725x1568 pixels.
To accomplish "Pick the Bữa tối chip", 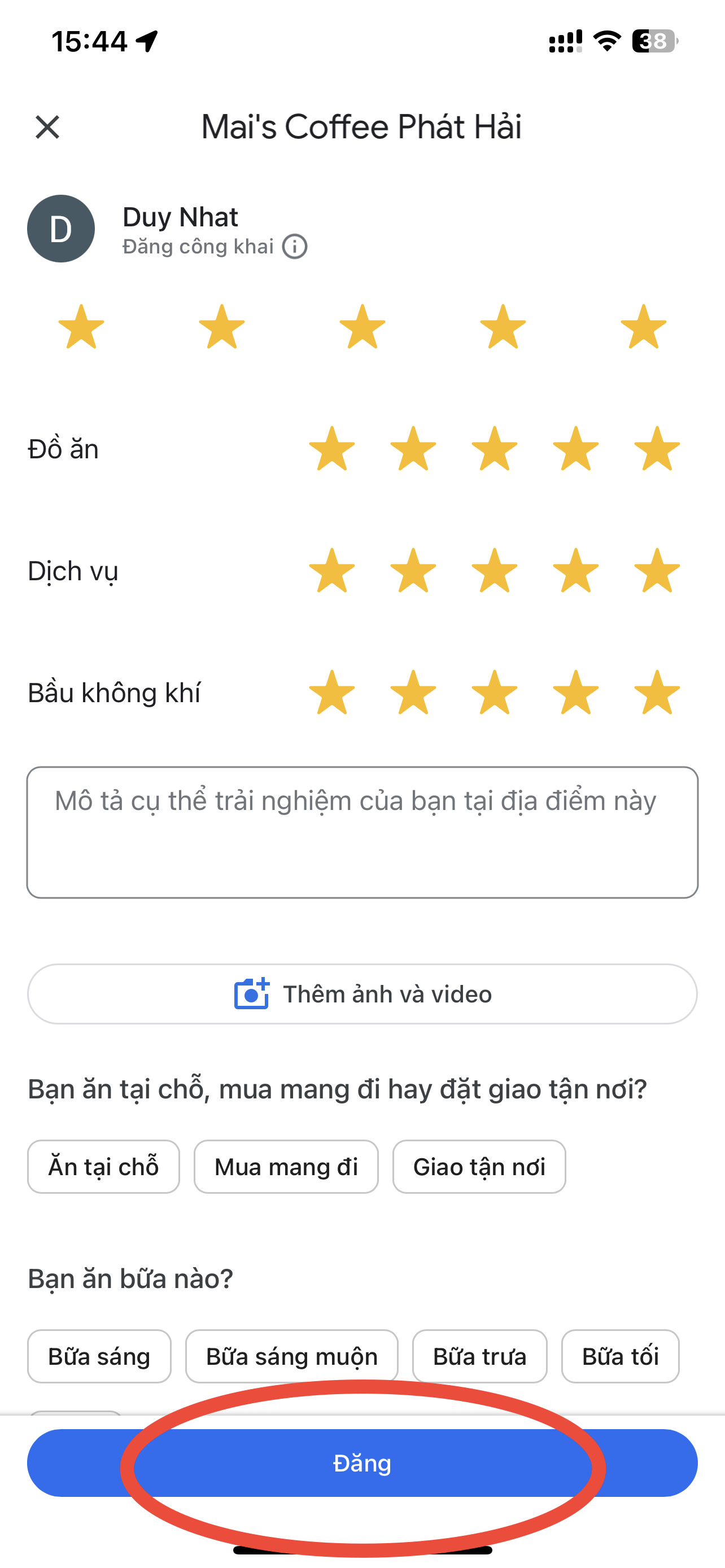I will click(621, 1357).
